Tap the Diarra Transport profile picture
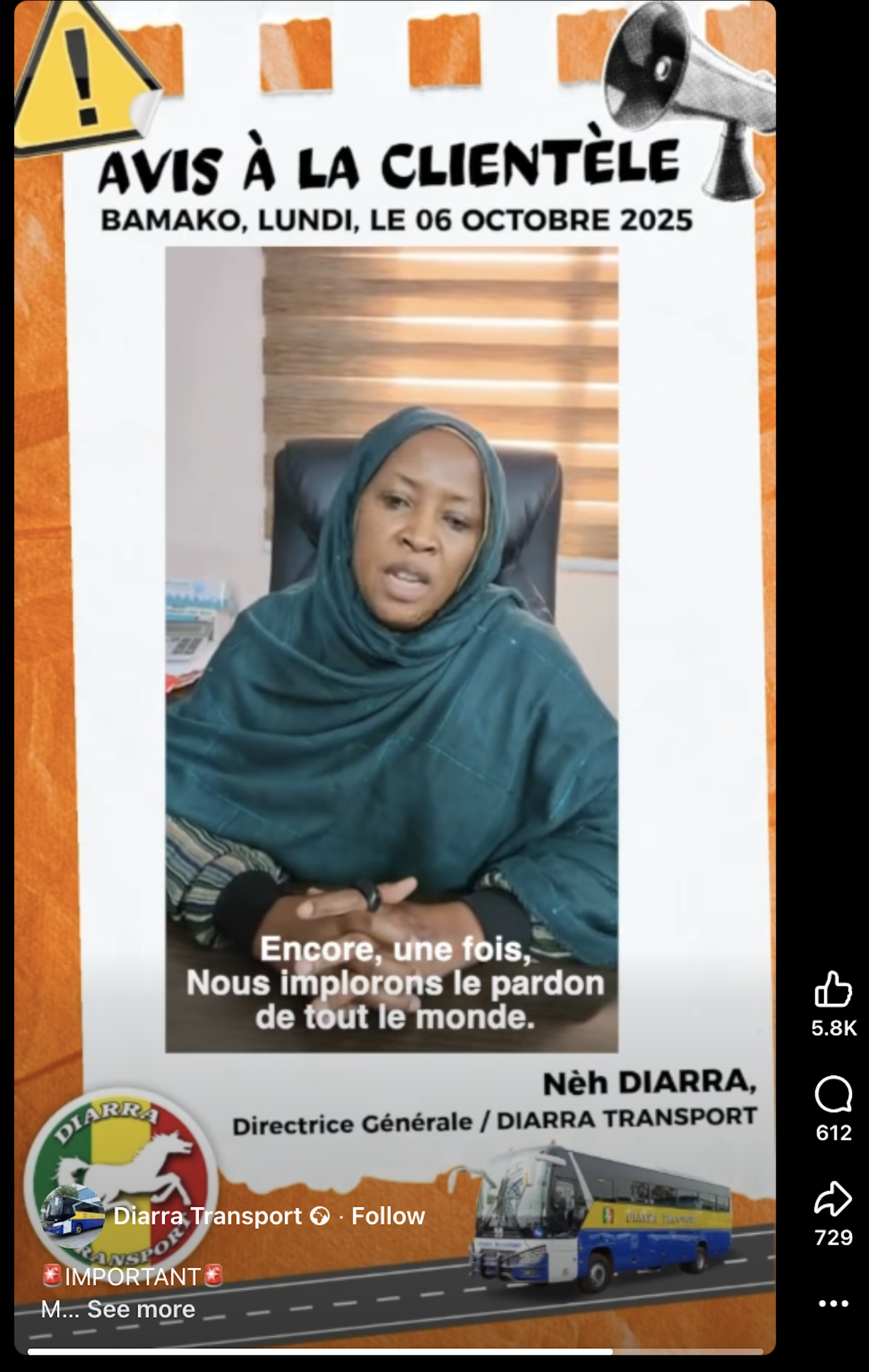Screen dimensions: 869x1372 tap(72, 1216)
